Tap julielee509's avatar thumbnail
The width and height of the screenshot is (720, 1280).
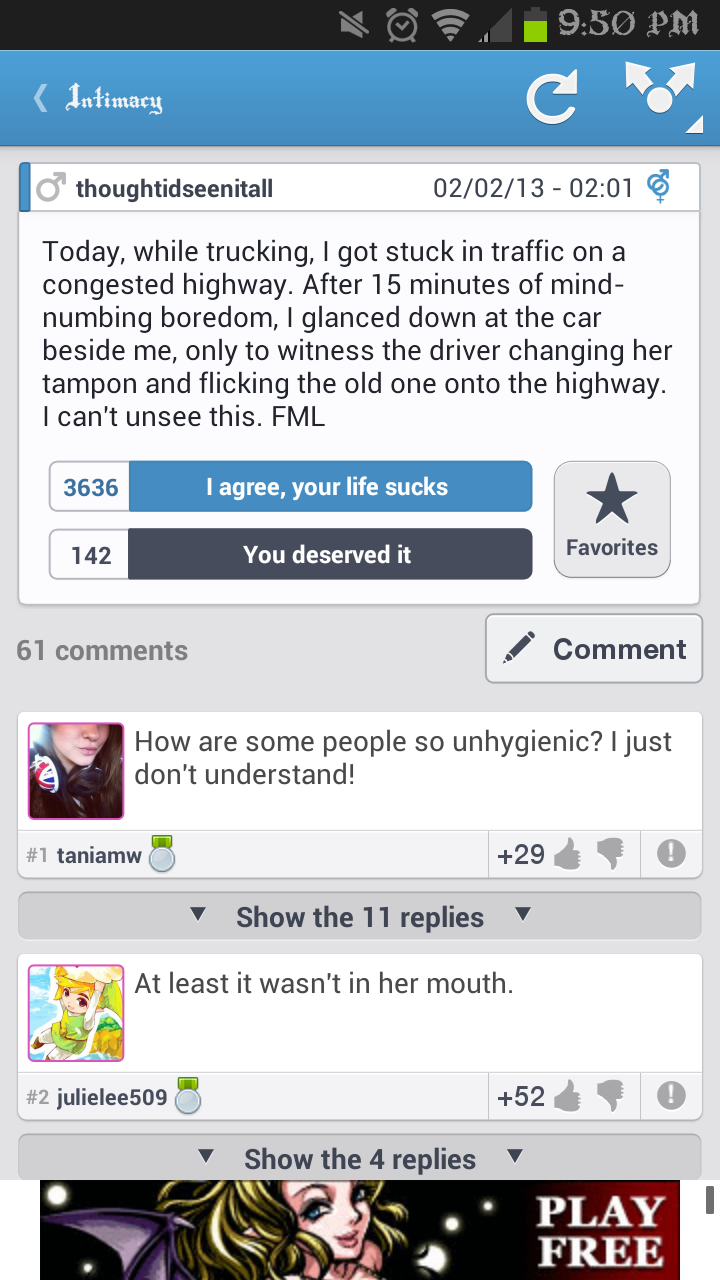click(75, 1012)
